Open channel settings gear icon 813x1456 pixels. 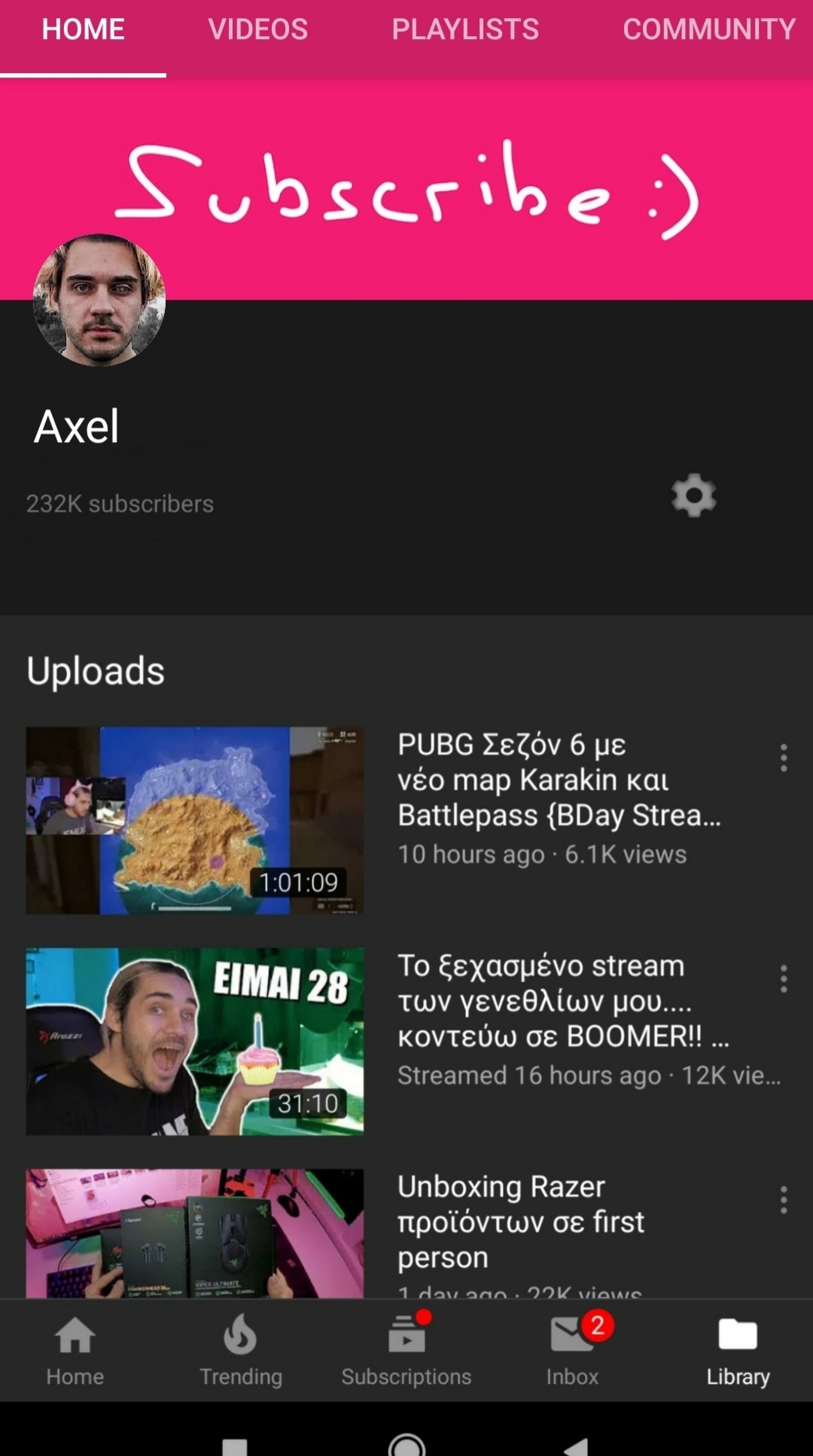click(x=693, y=496)
